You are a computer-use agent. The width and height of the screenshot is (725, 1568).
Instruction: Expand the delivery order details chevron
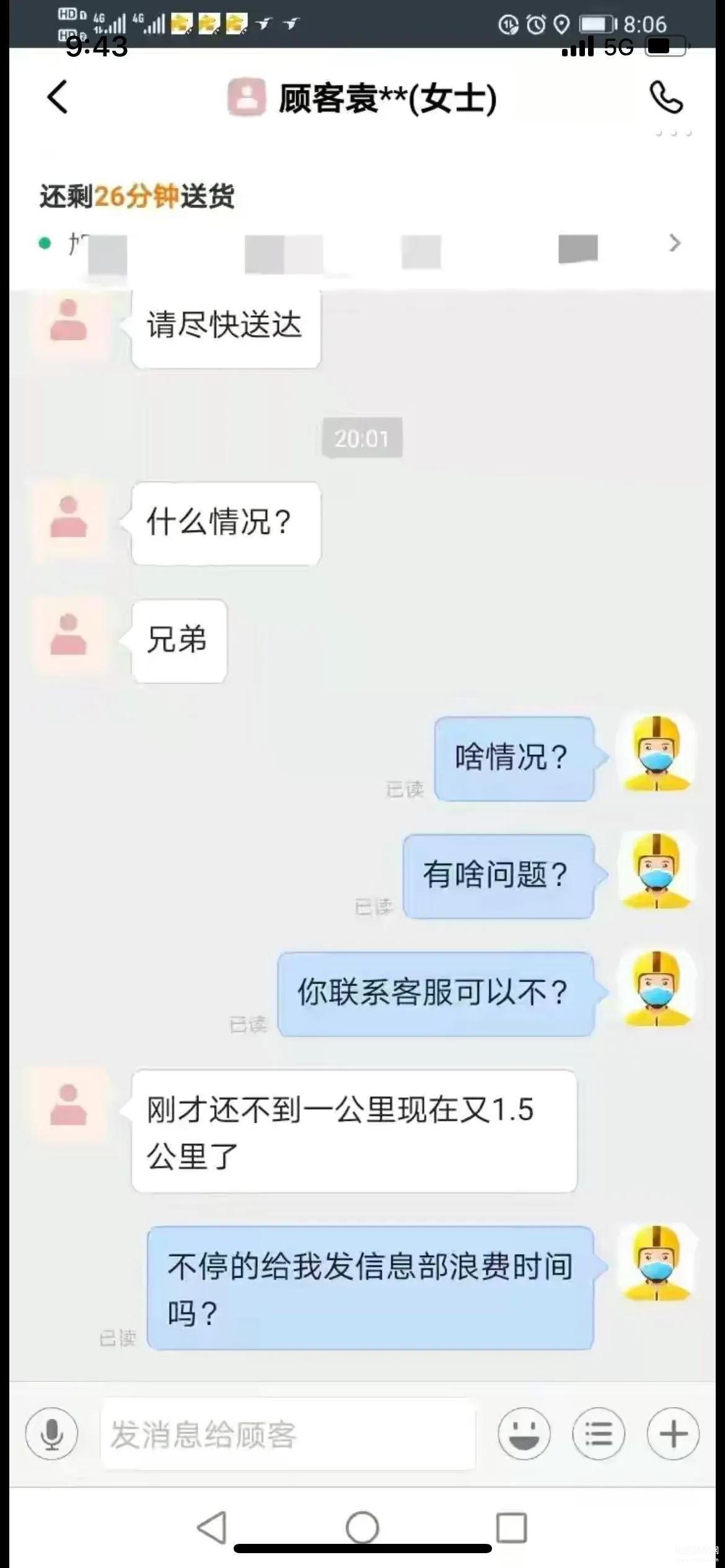click(675, 243)
